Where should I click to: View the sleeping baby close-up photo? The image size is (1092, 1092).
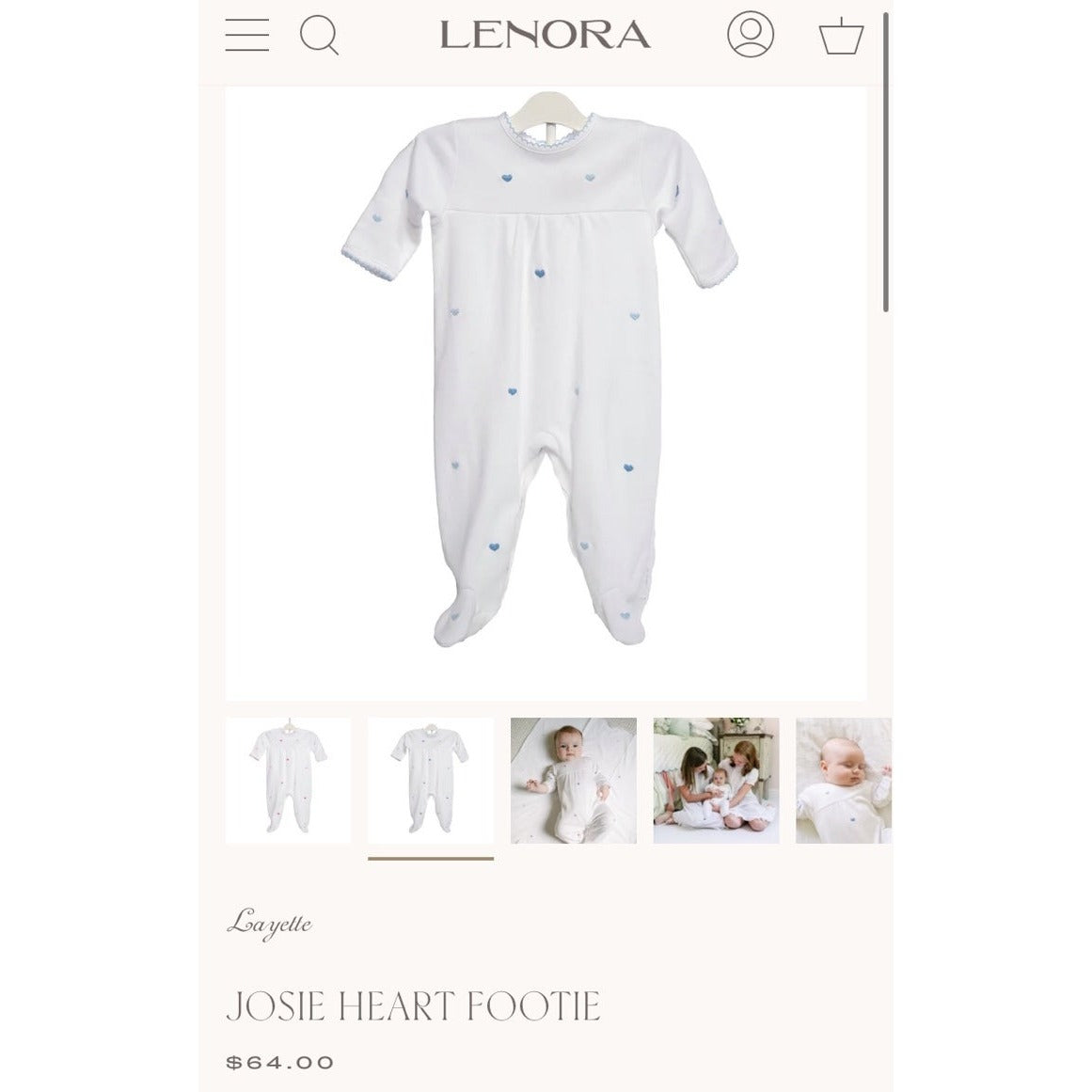843,780
